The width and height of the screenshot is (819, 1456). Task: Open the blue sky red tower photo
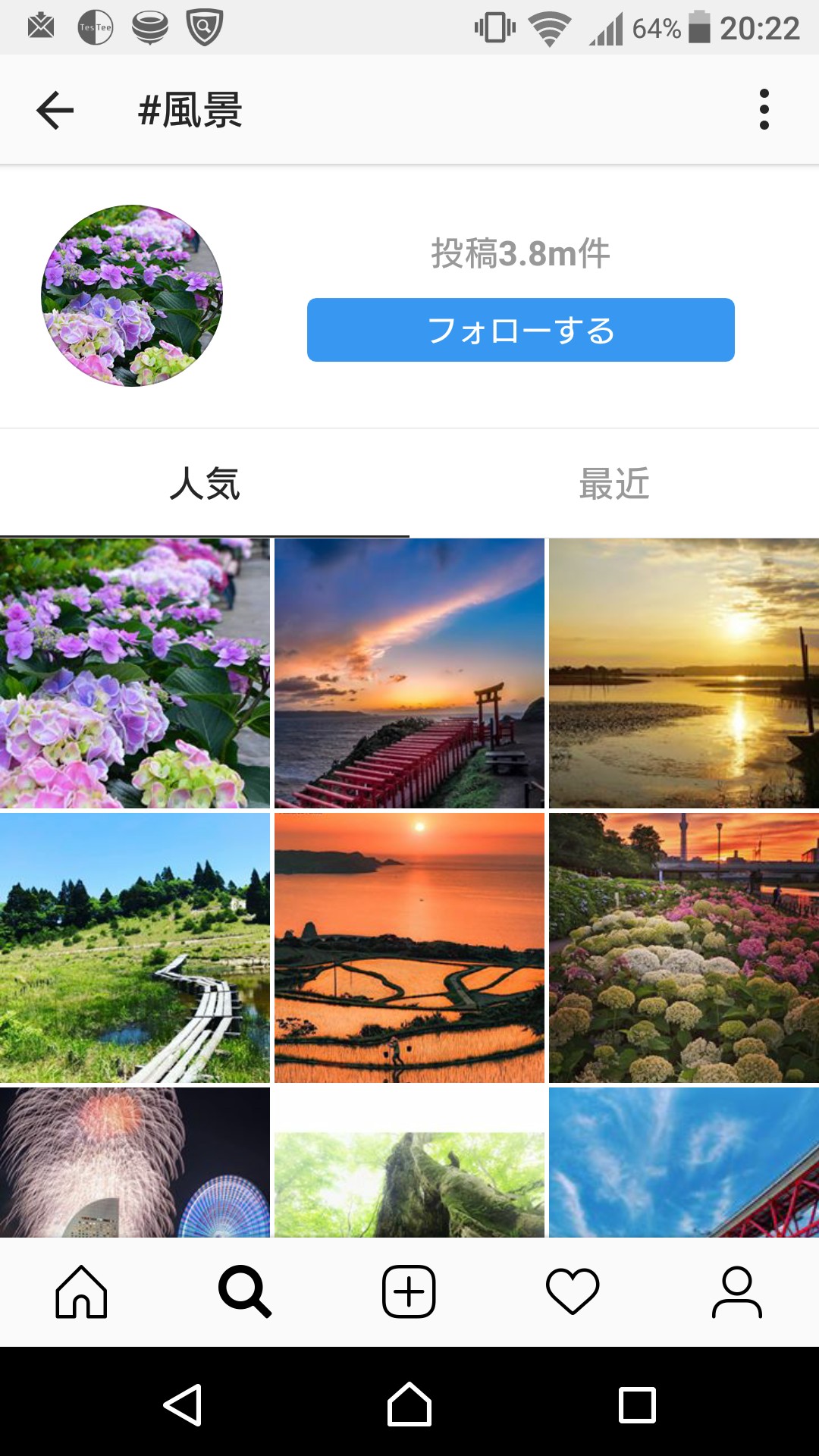coord(684,1163)
